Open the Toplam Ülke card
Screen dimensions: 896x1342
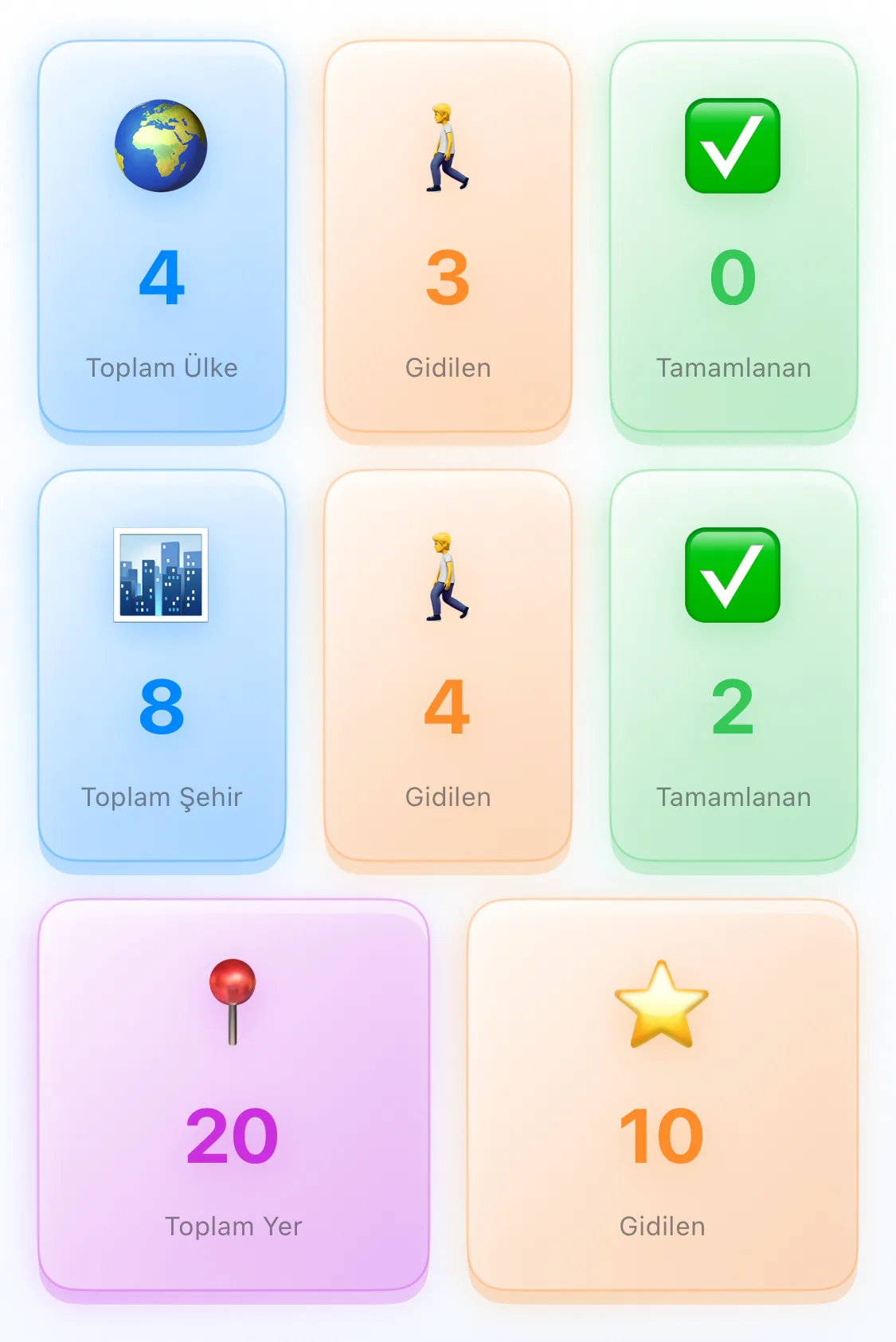click(x=162, y=239)
